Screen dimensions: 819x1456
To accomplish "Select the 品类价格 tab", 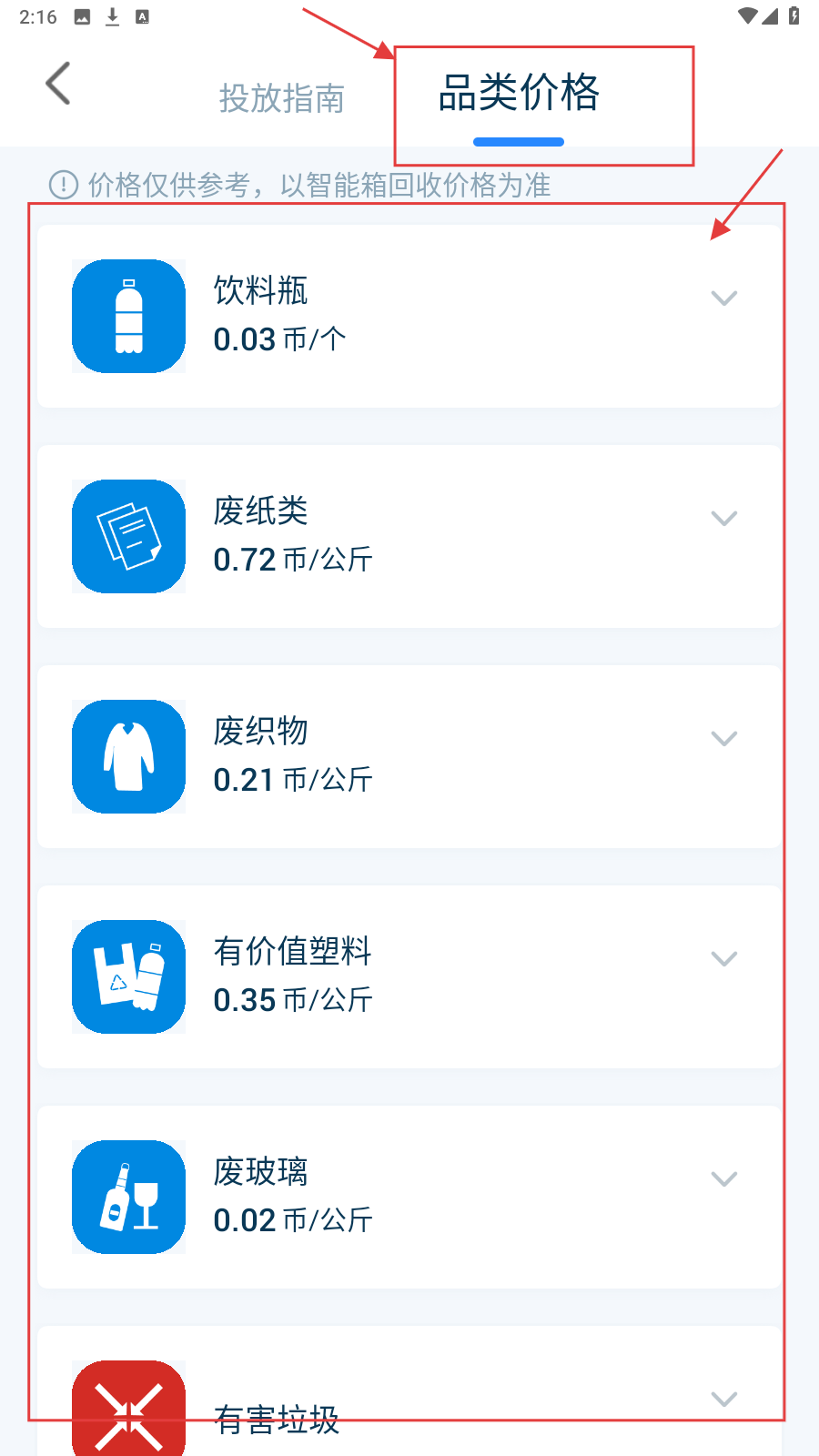I will [519, 94].
